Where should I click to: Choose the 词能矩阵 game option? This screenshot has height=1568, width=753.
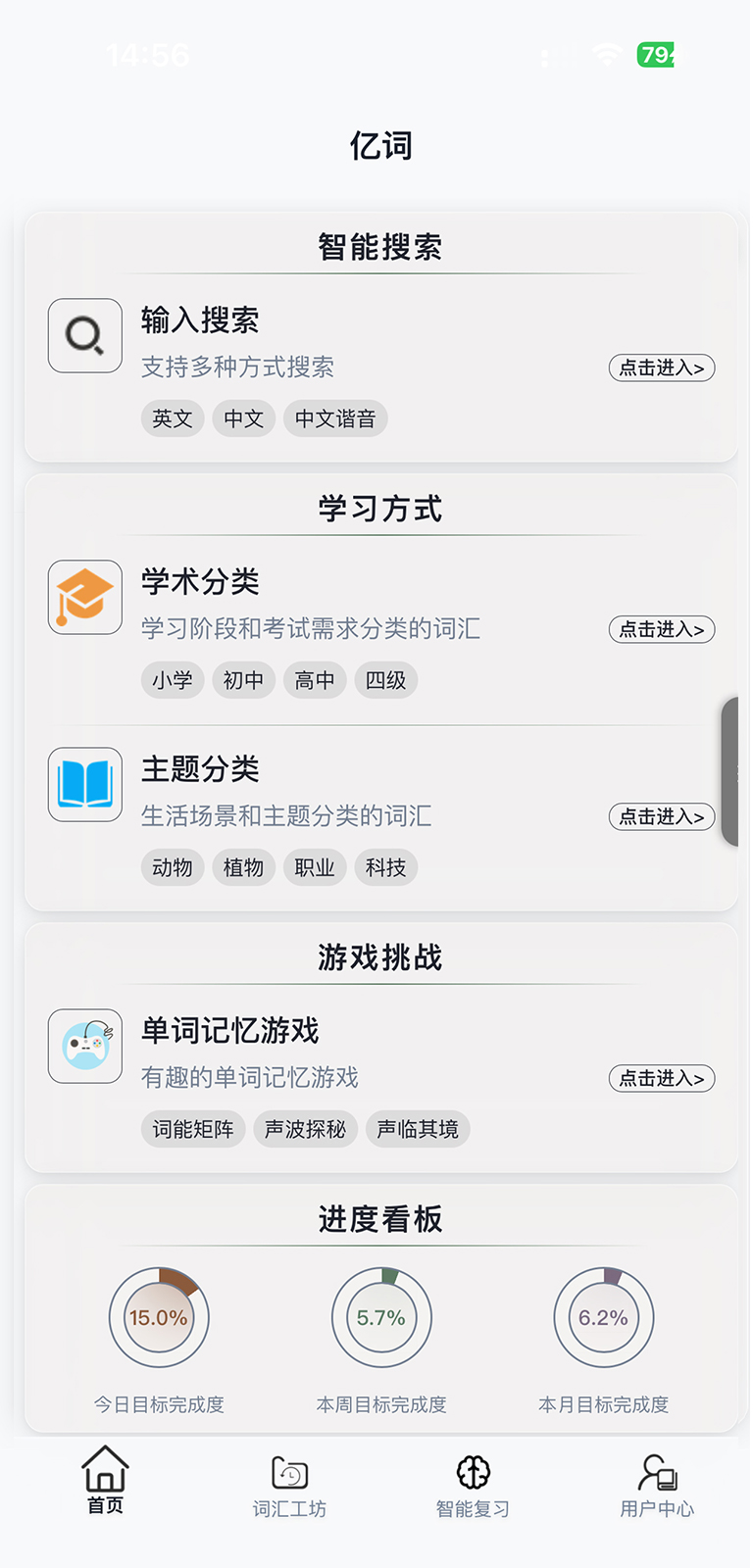tap(192, 1129)
